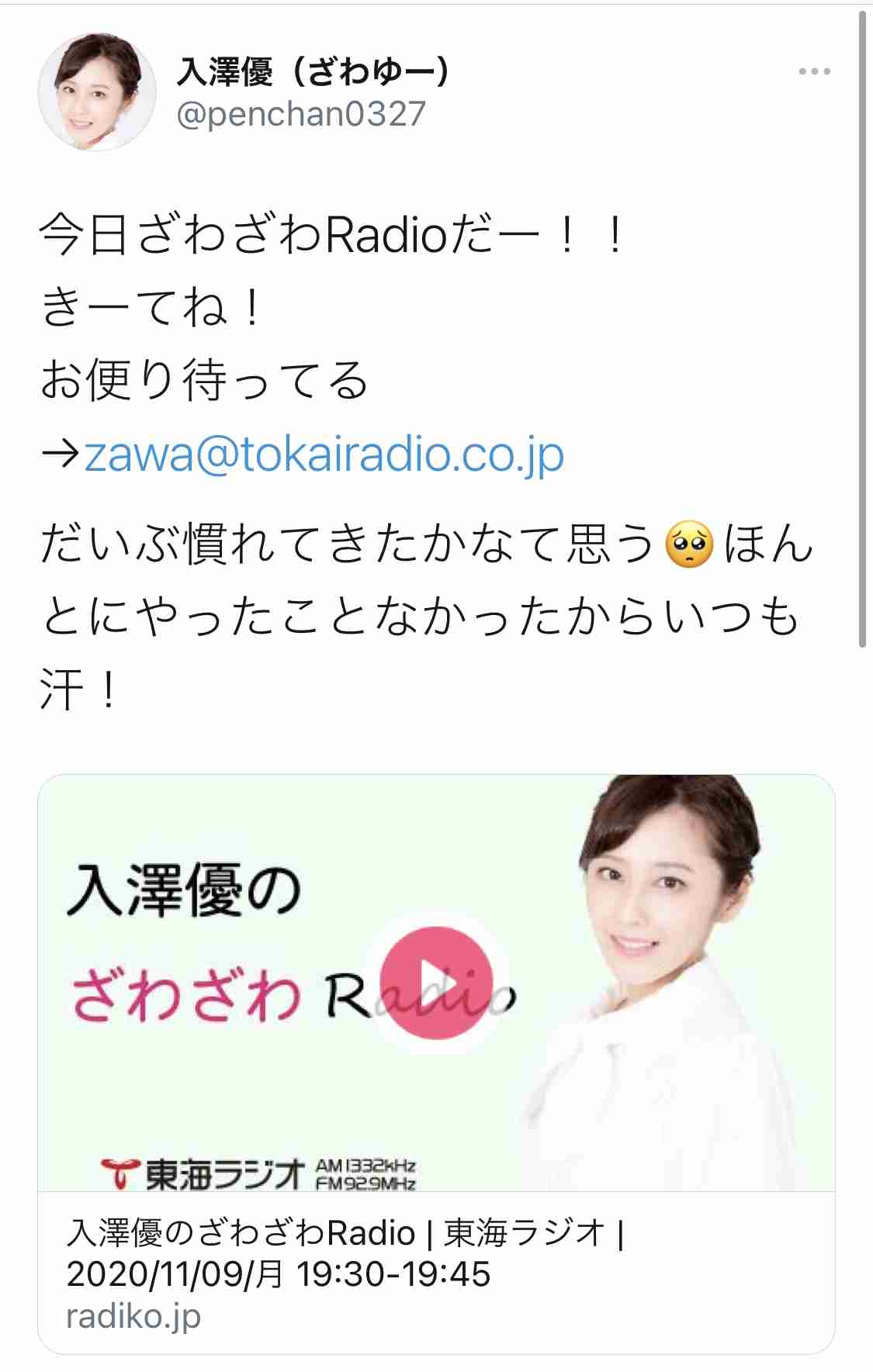
Task: Open the @penchan0327 profile
Action: (301, 114)
